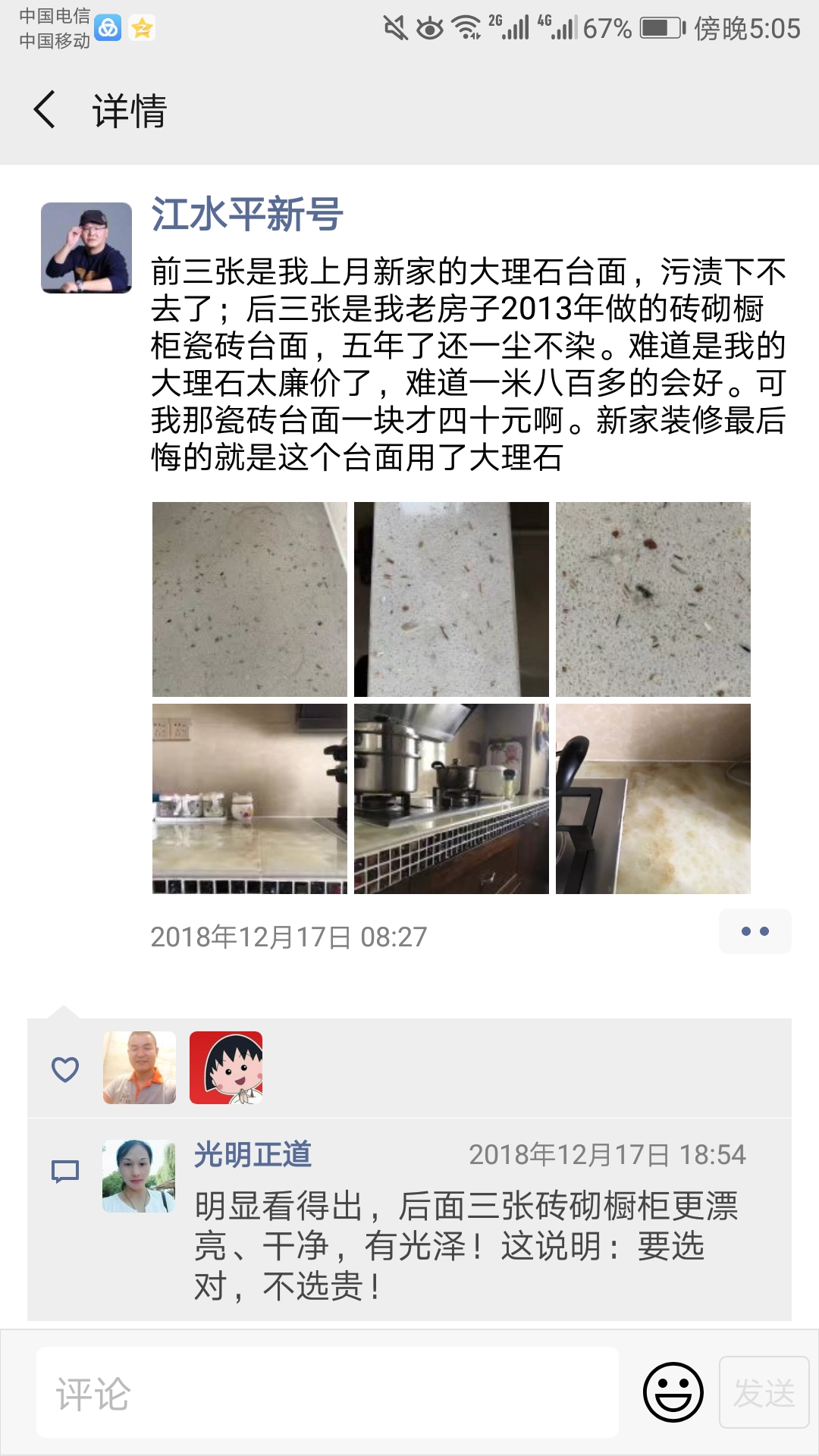This screenshot has height=1456, width=819.
Task: Open the first marble countertop photo
Action: pyautogui.click(x=249, y=599)
